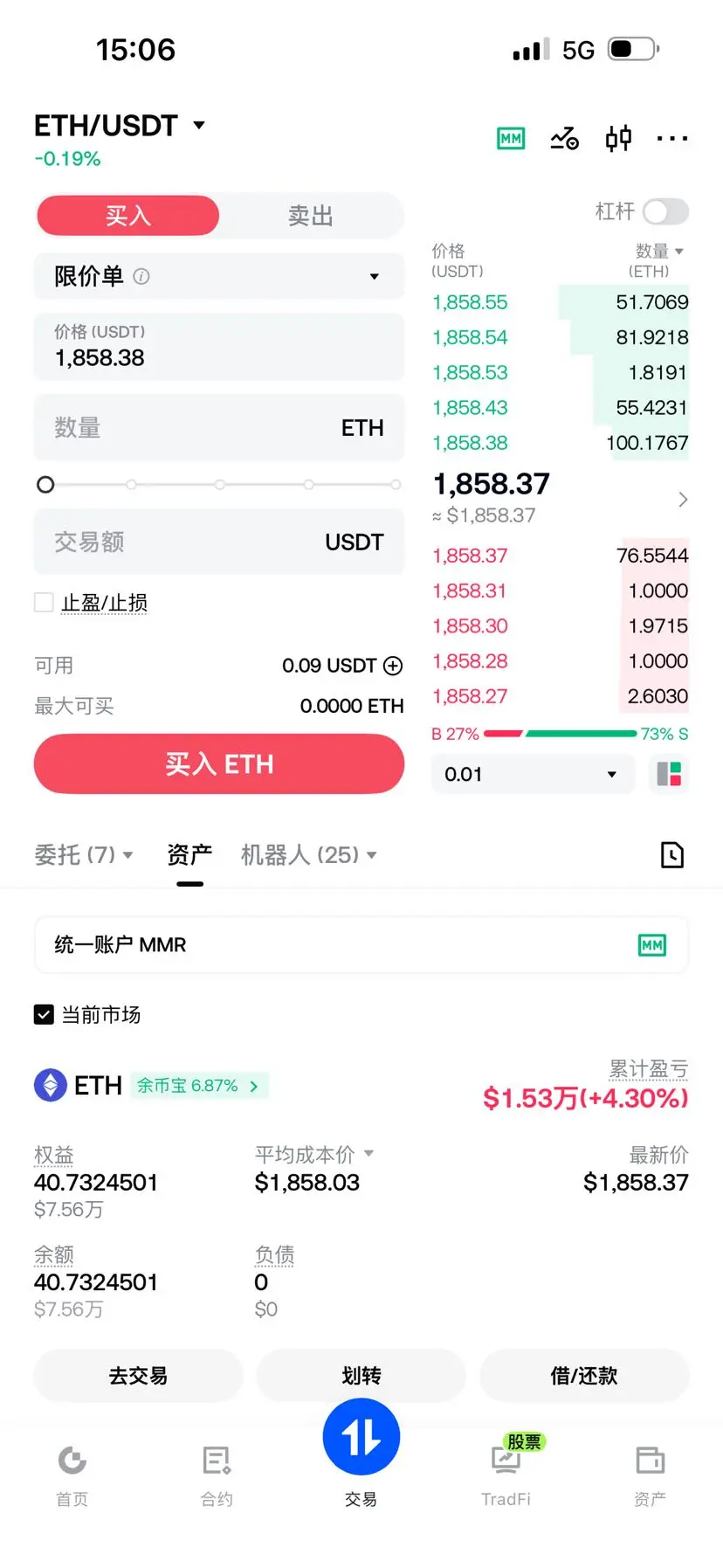Switch to the 委托 (7) tab

coord(84,854)
